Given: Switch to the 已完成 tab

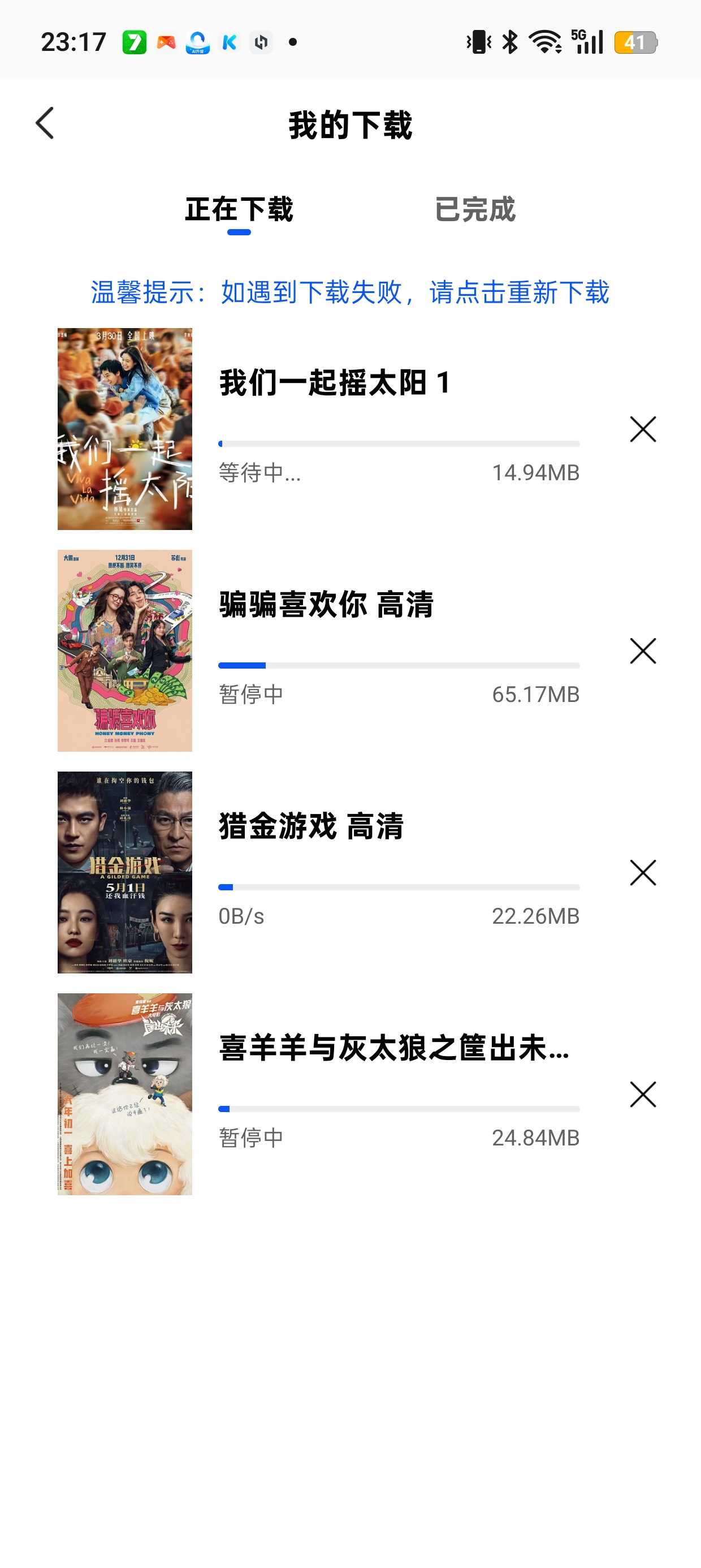Looking at the screenshot, I should coord(475,209).
